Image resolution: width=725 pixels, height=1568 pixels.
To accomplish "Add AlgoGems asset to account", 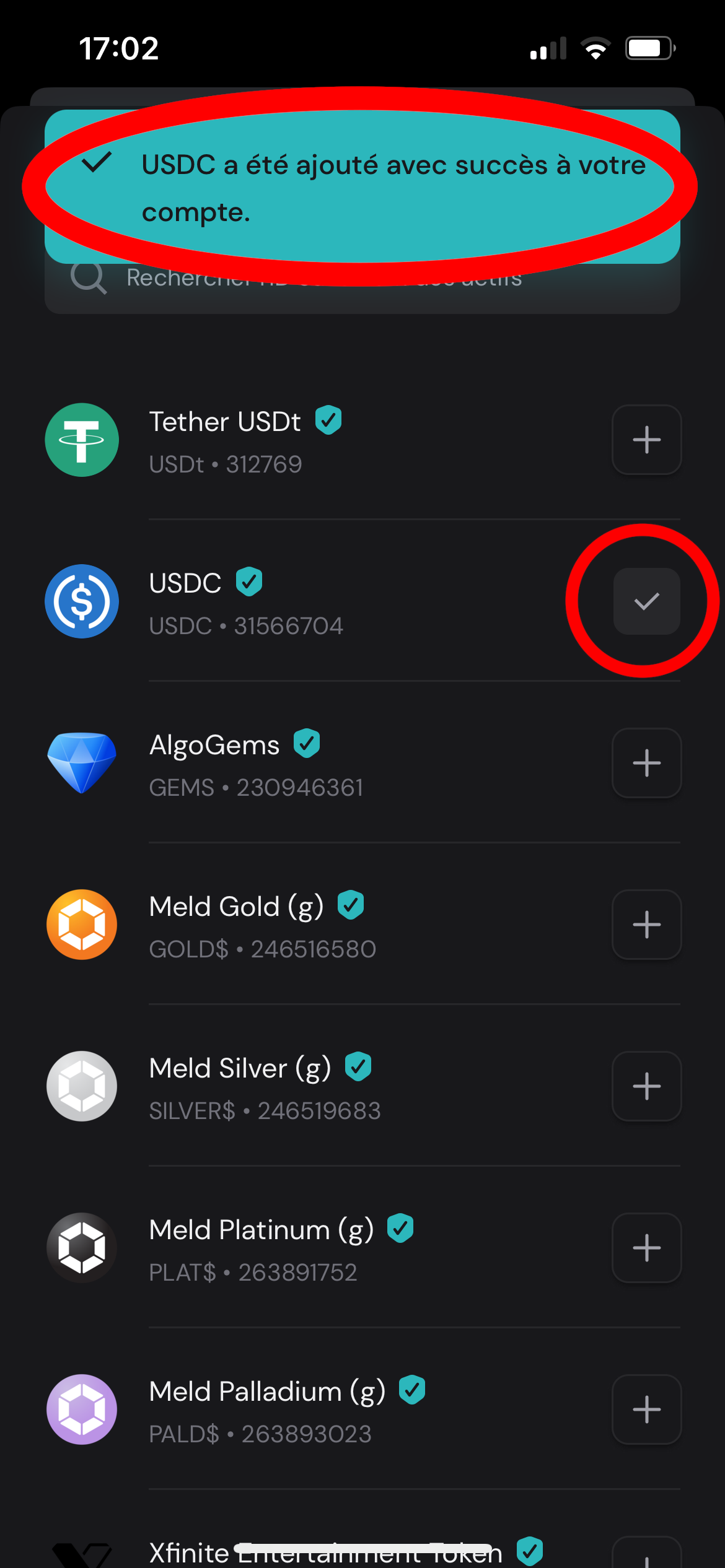I will pos(646,763).
